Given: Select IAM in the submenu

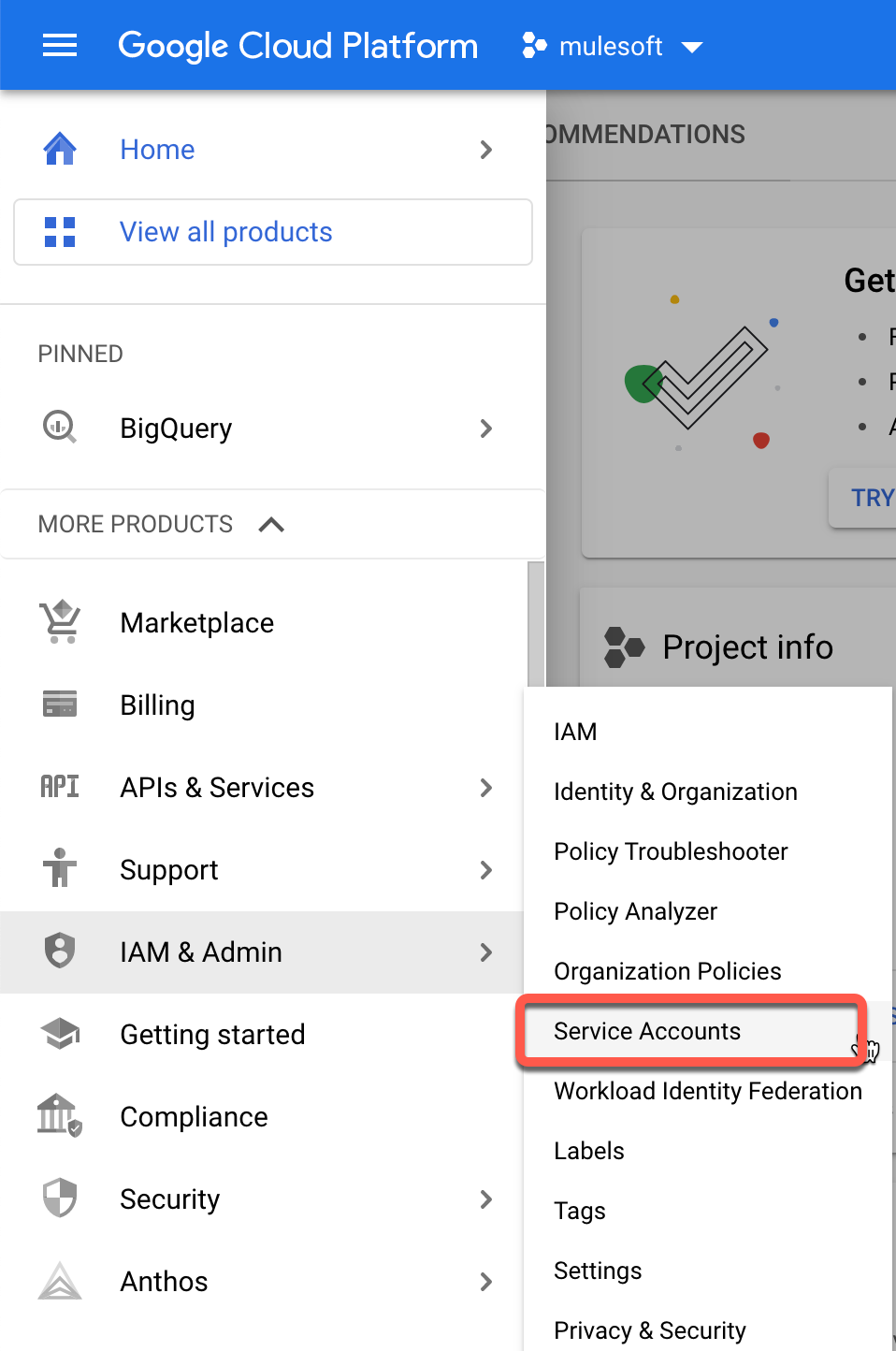Looking at the screenshot, I should pos(707,732).
